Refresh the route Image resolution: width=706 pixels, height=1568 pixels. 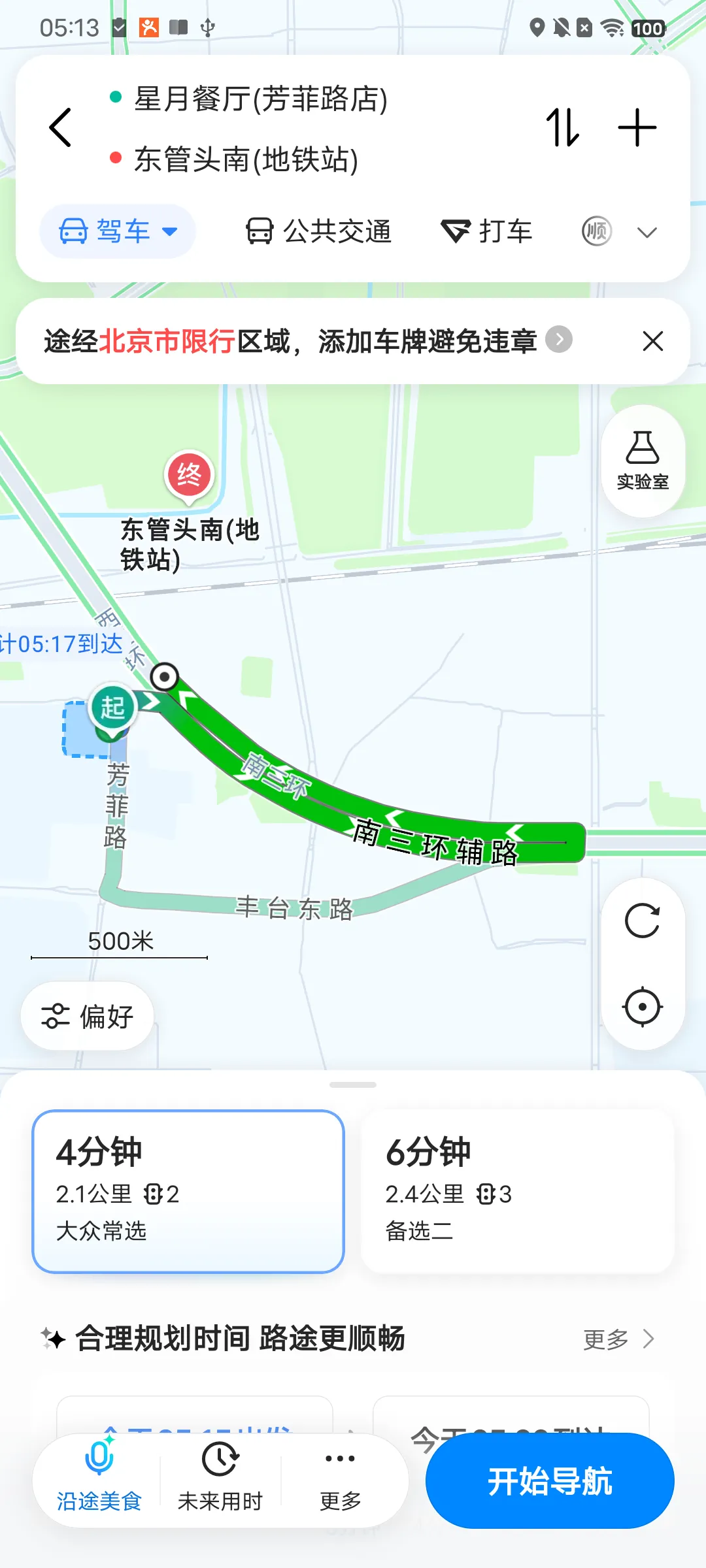click(x=643, y=921)
